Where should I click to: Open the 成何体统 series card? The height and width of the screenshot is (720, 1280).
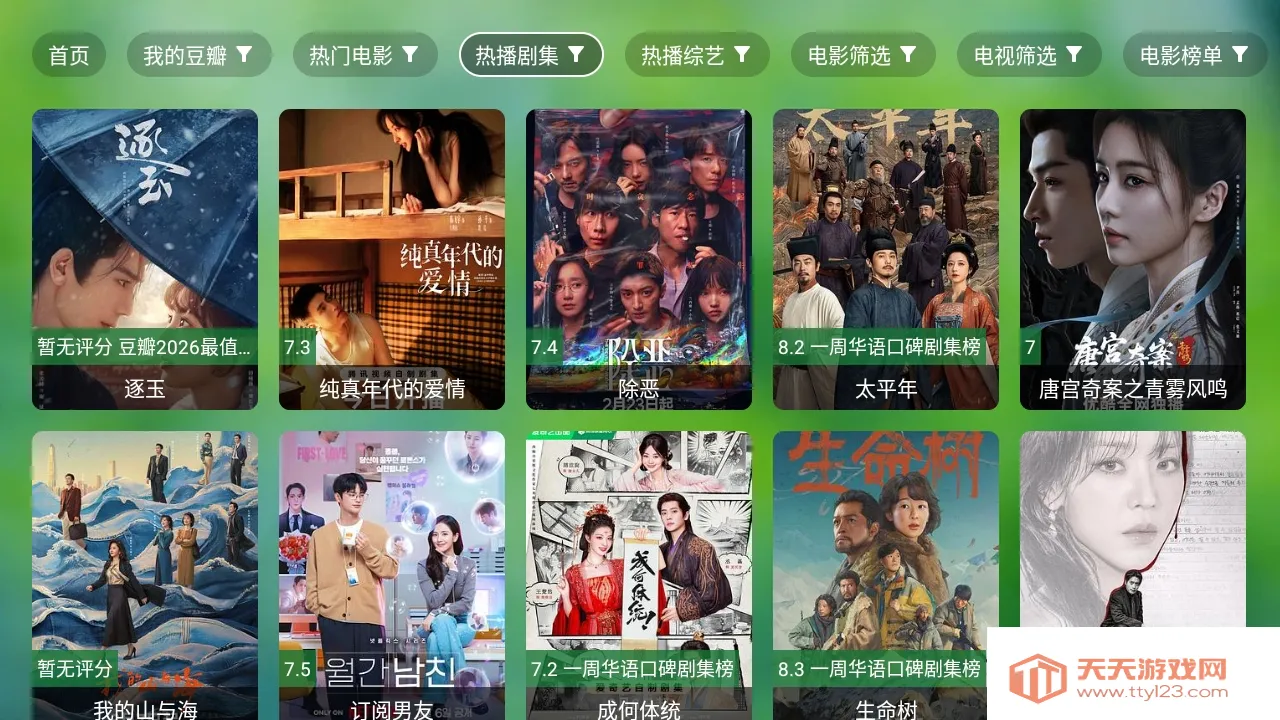pos(639,570)
